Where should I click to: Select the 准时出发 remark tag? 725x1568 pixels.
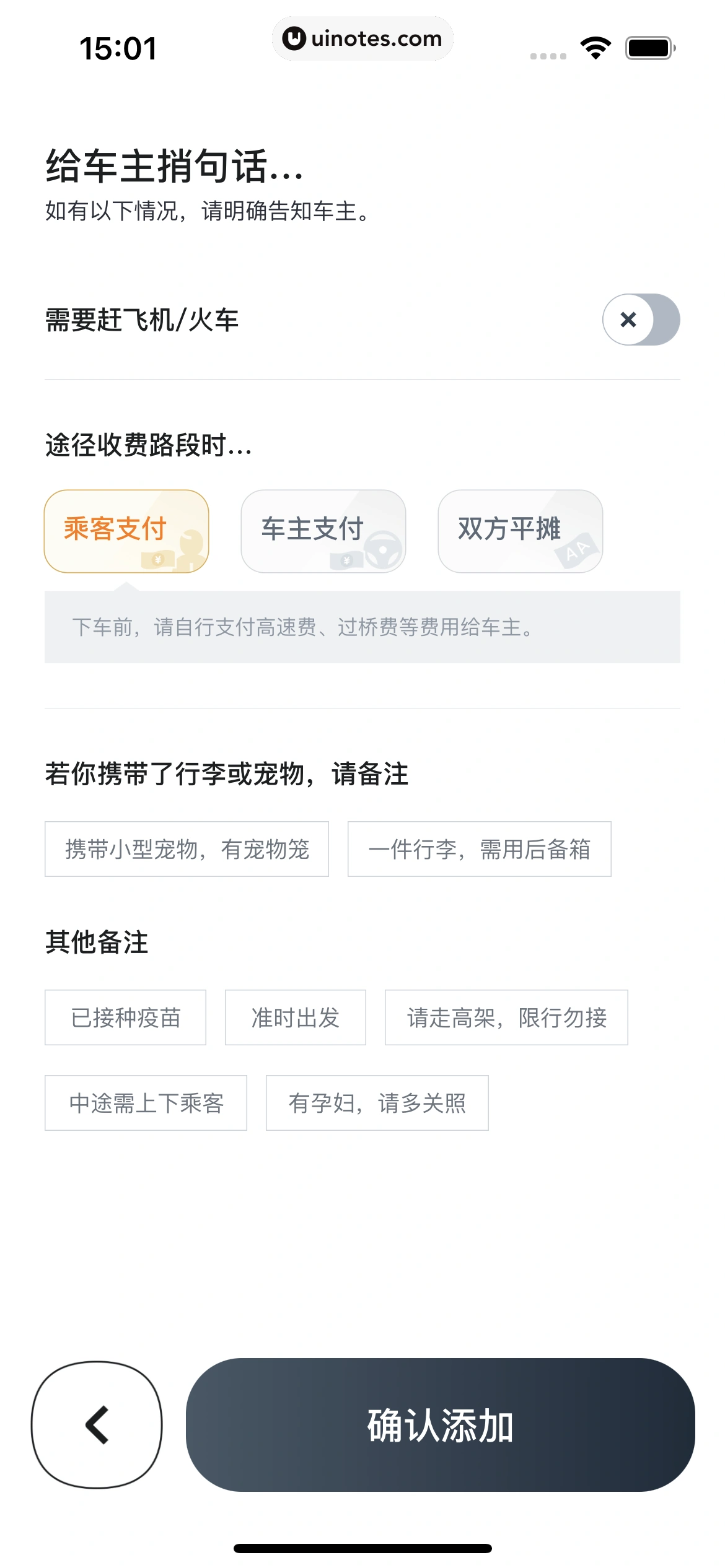(x=296, y=1017)
